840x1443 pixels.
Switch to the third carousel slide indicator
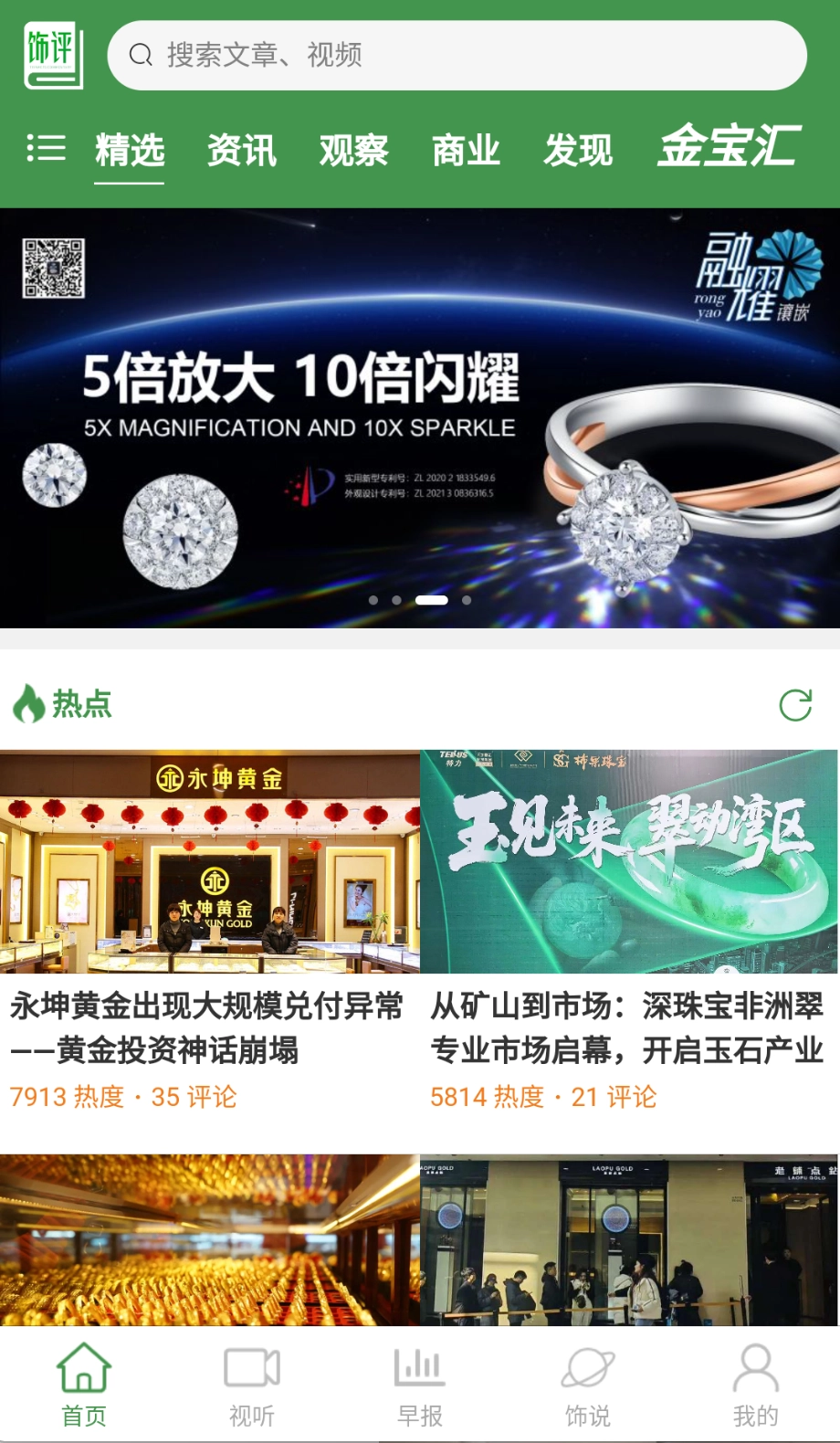point(433,600)
